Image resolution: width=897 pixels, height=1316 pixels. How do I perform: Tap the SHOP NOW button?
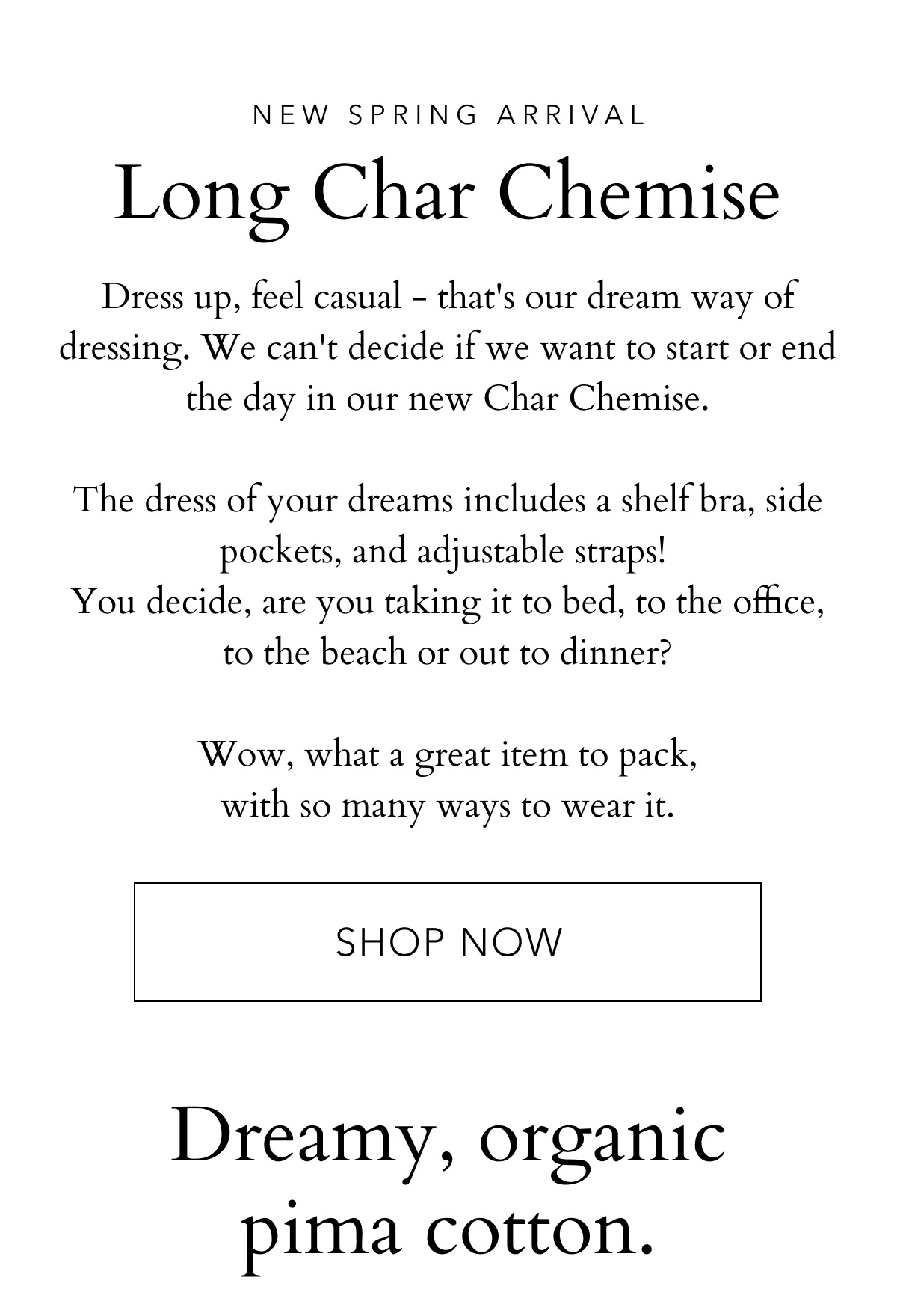click(448, 941)
